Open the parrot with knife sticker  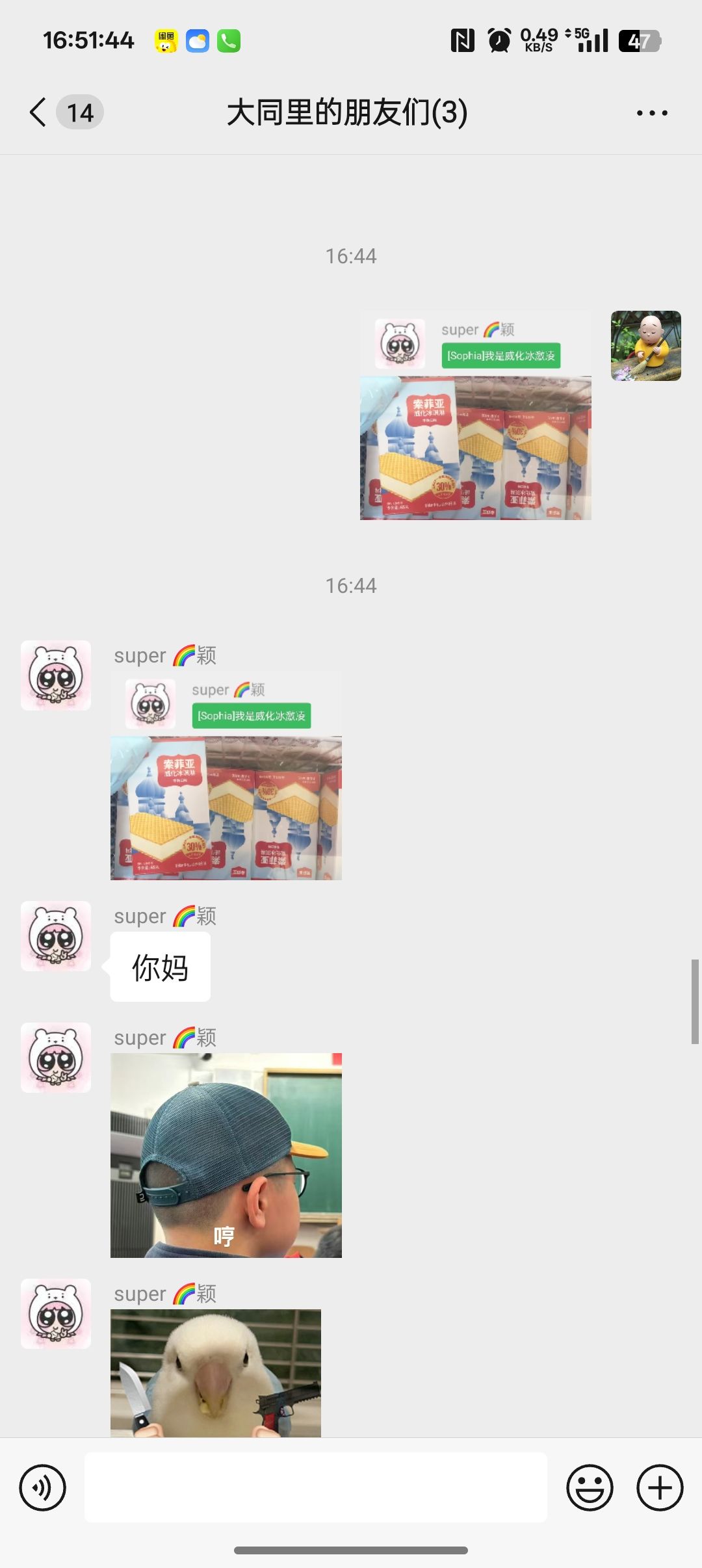click(x=216, y=1372)
